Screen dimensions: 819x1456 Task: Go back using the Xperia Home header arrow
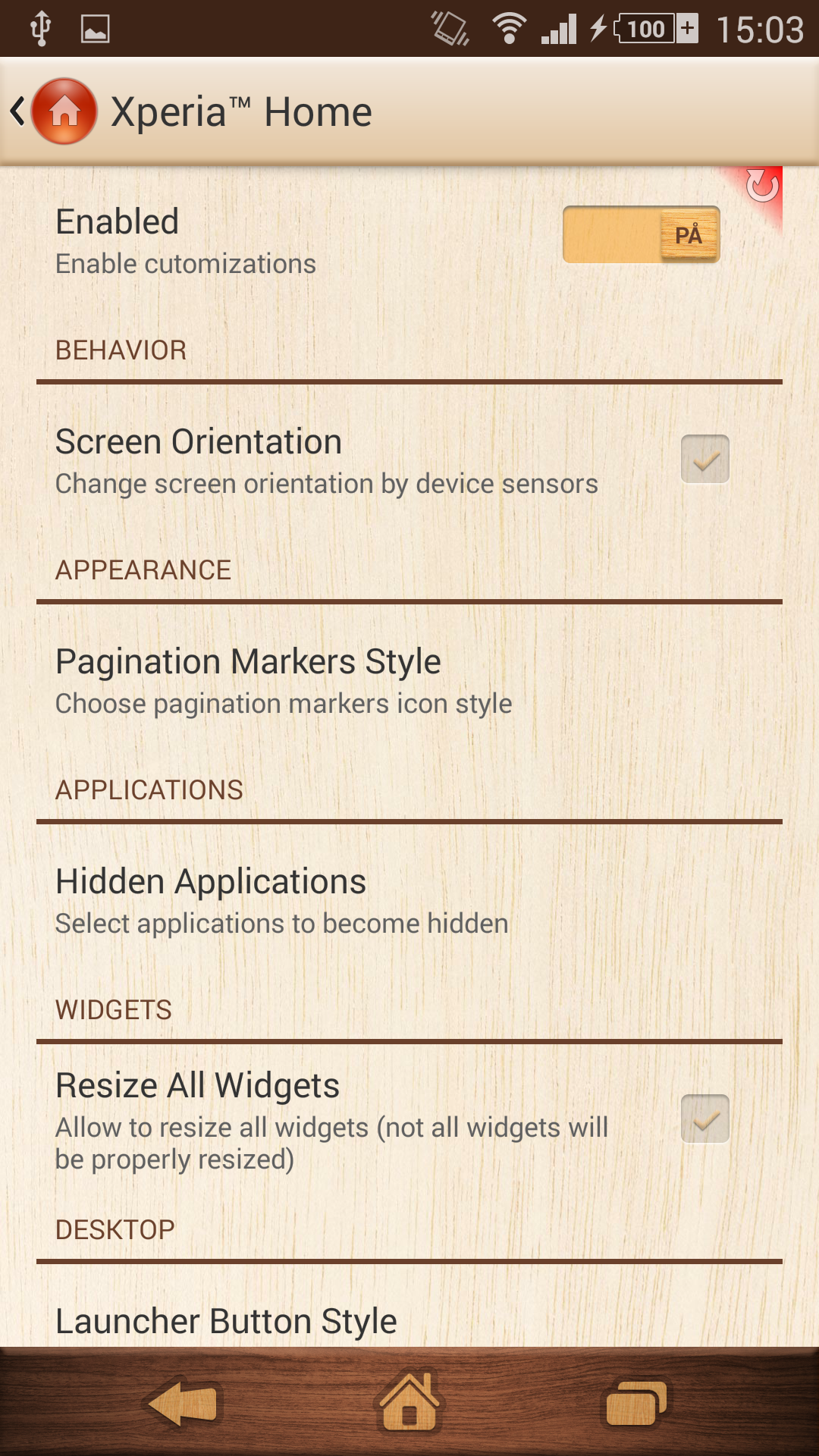click(18, 111)
